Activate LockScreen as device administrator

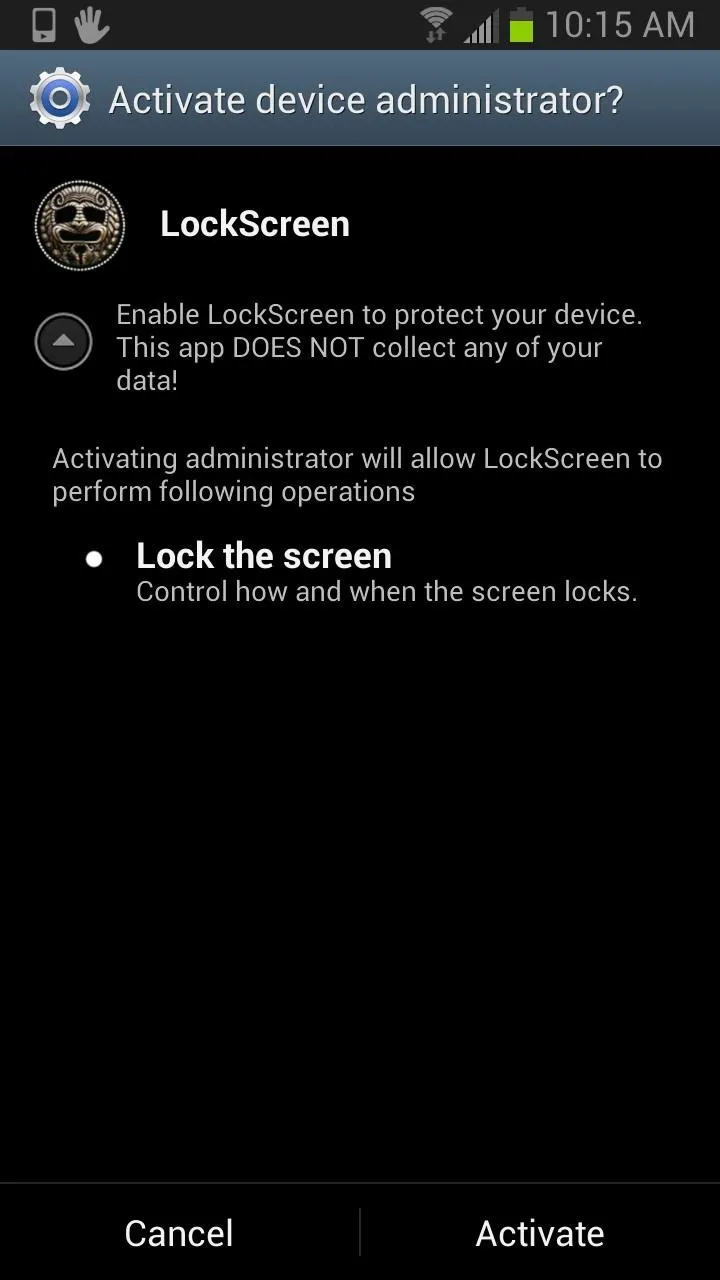(540, 1233)
